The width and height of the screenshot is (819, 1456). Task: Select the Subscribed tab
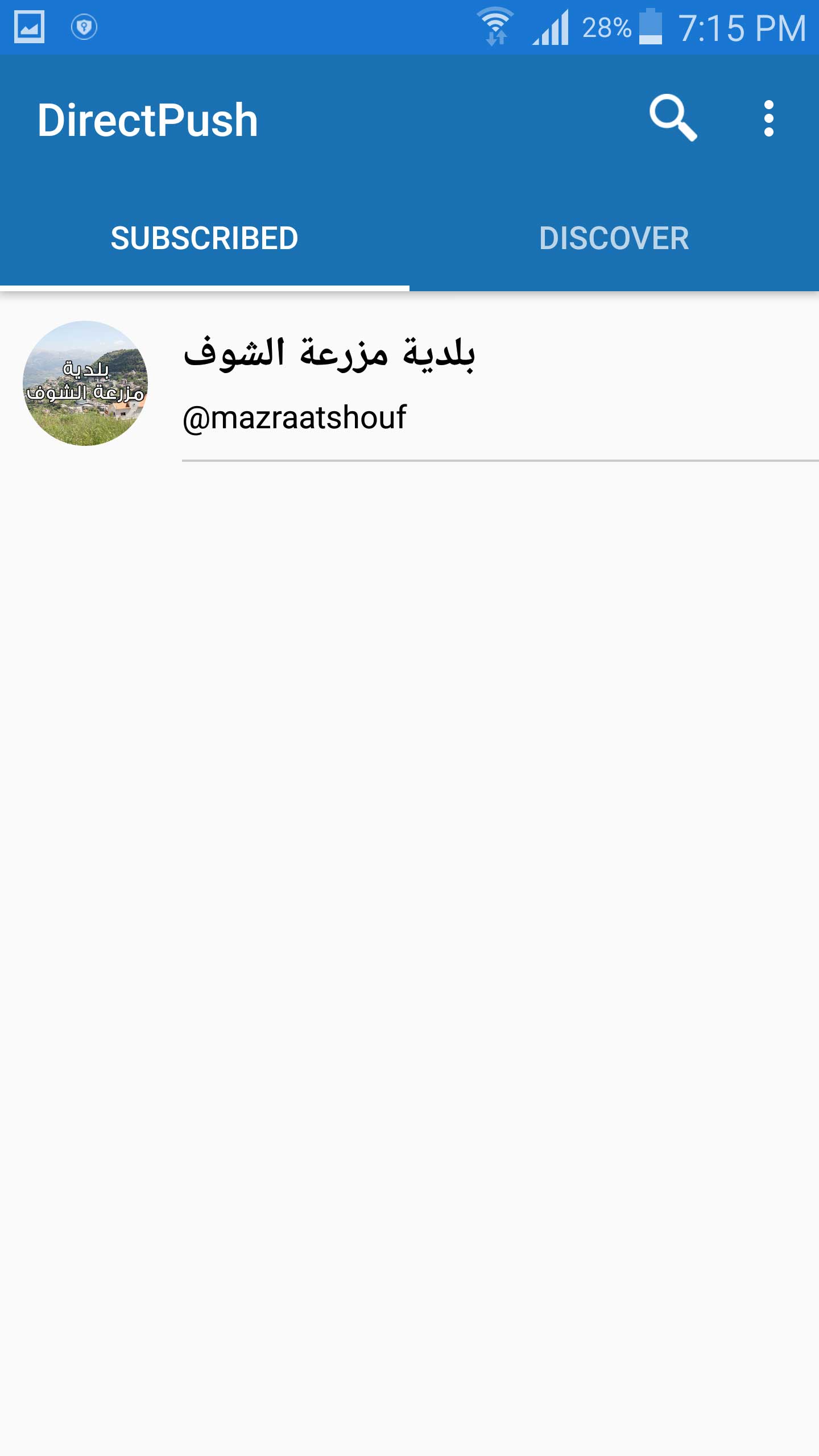tap(204, 238)
